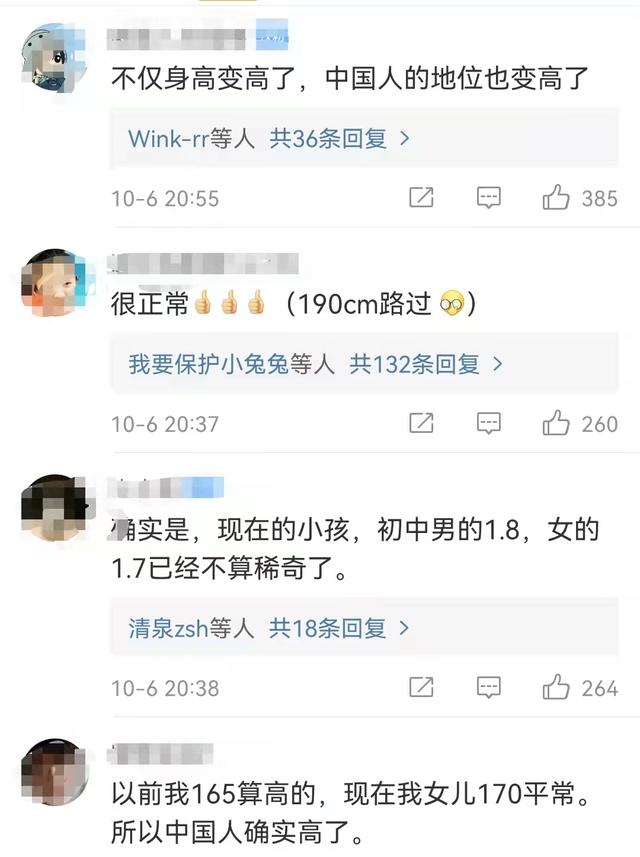This screenshot has width=640, height=857.
Task: Reply to the comment posted 10-6 20:38
Action: click(488, 688)
